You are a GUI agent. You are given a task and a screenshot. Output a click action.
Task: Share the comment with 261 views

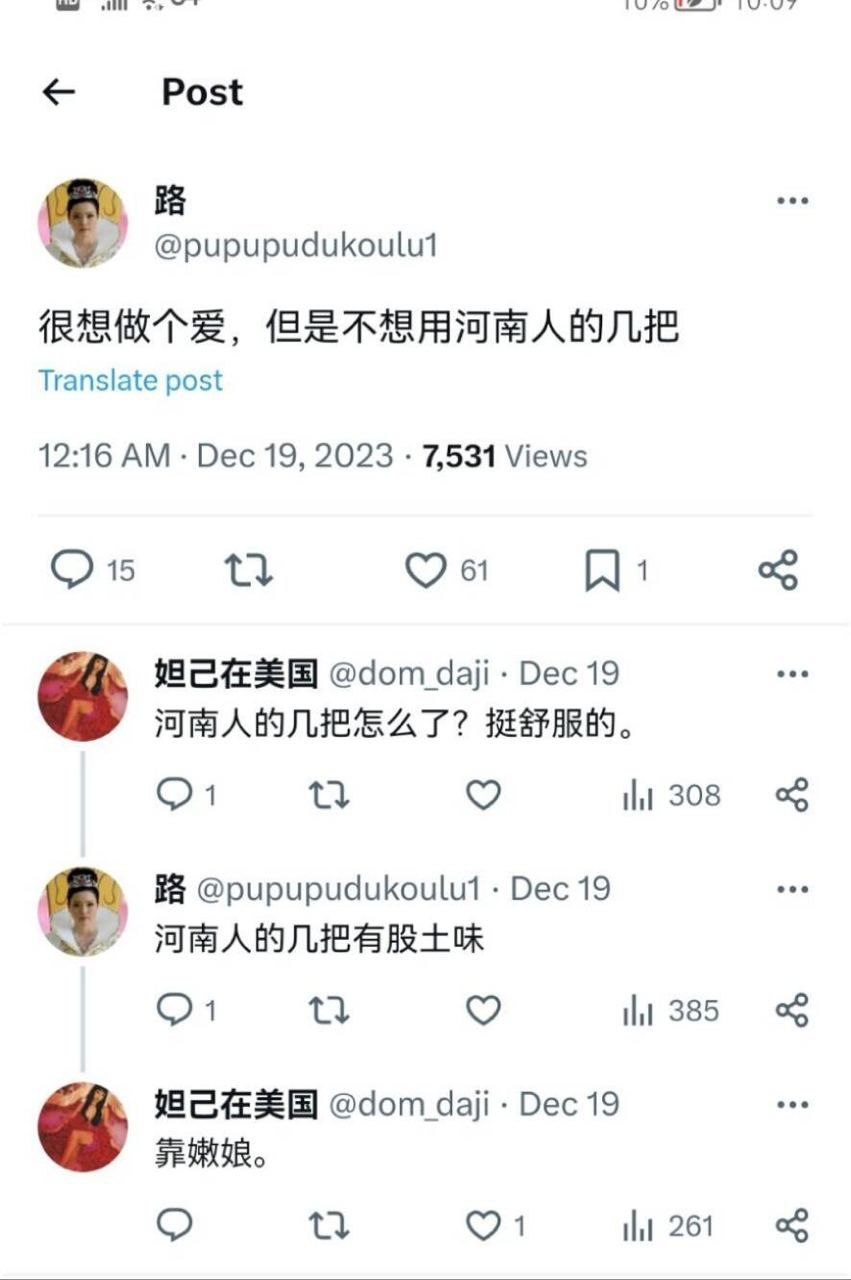click(792, 1225)
